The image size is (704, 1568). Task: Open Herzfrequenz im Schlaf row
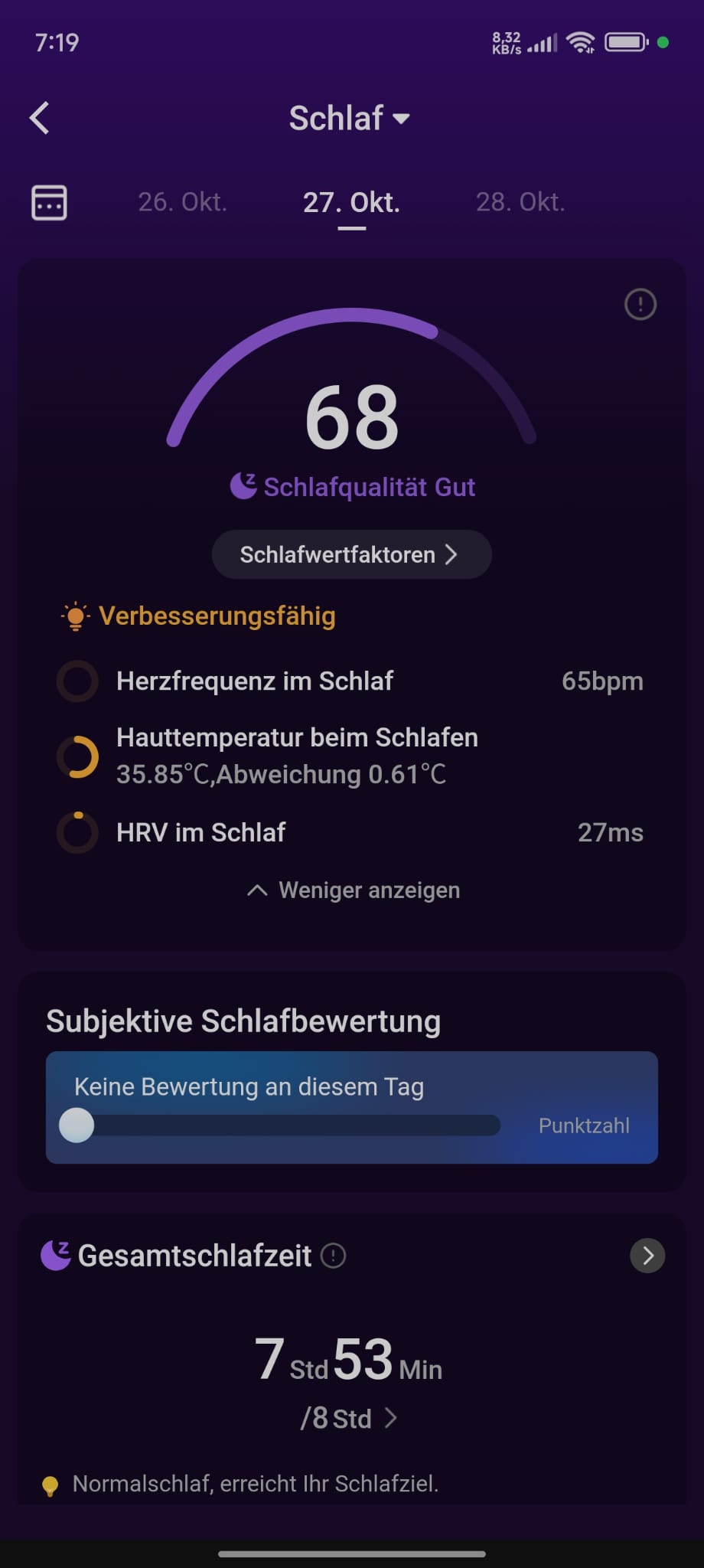351,681
